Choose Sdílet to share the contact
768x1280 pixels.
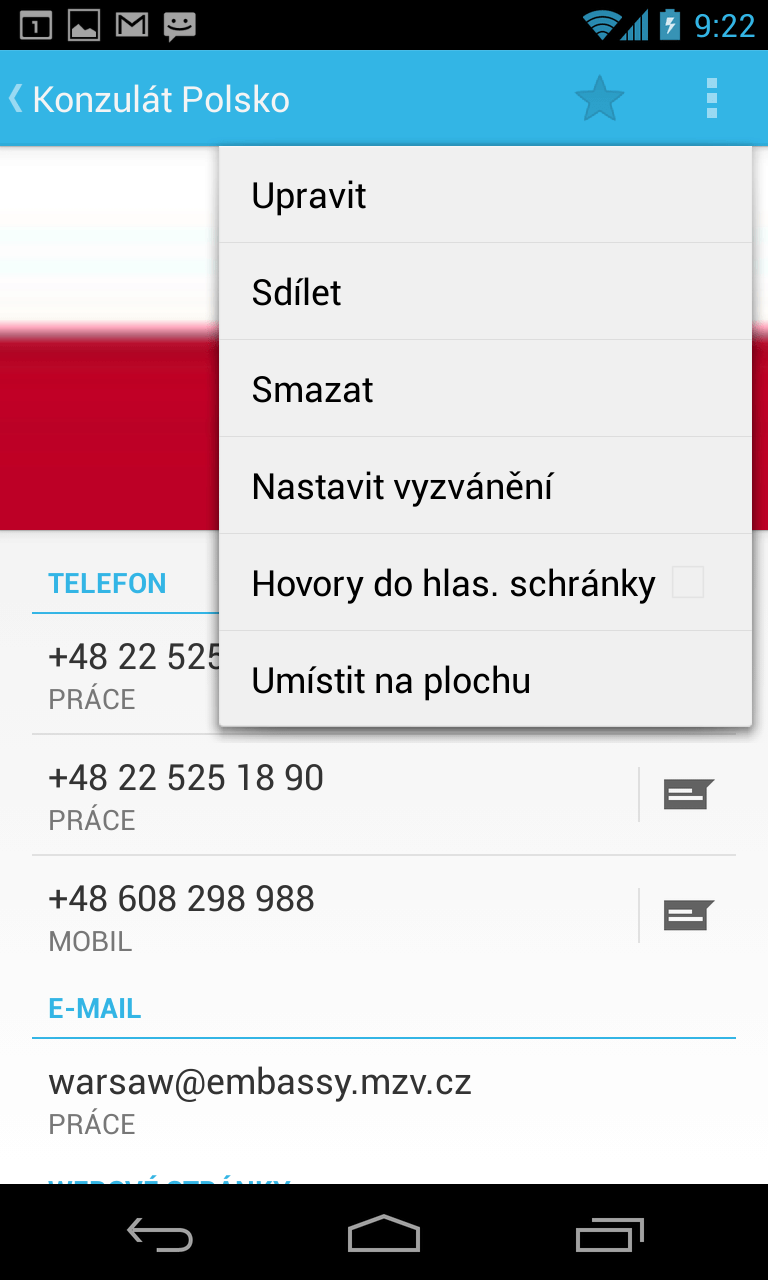485,293
